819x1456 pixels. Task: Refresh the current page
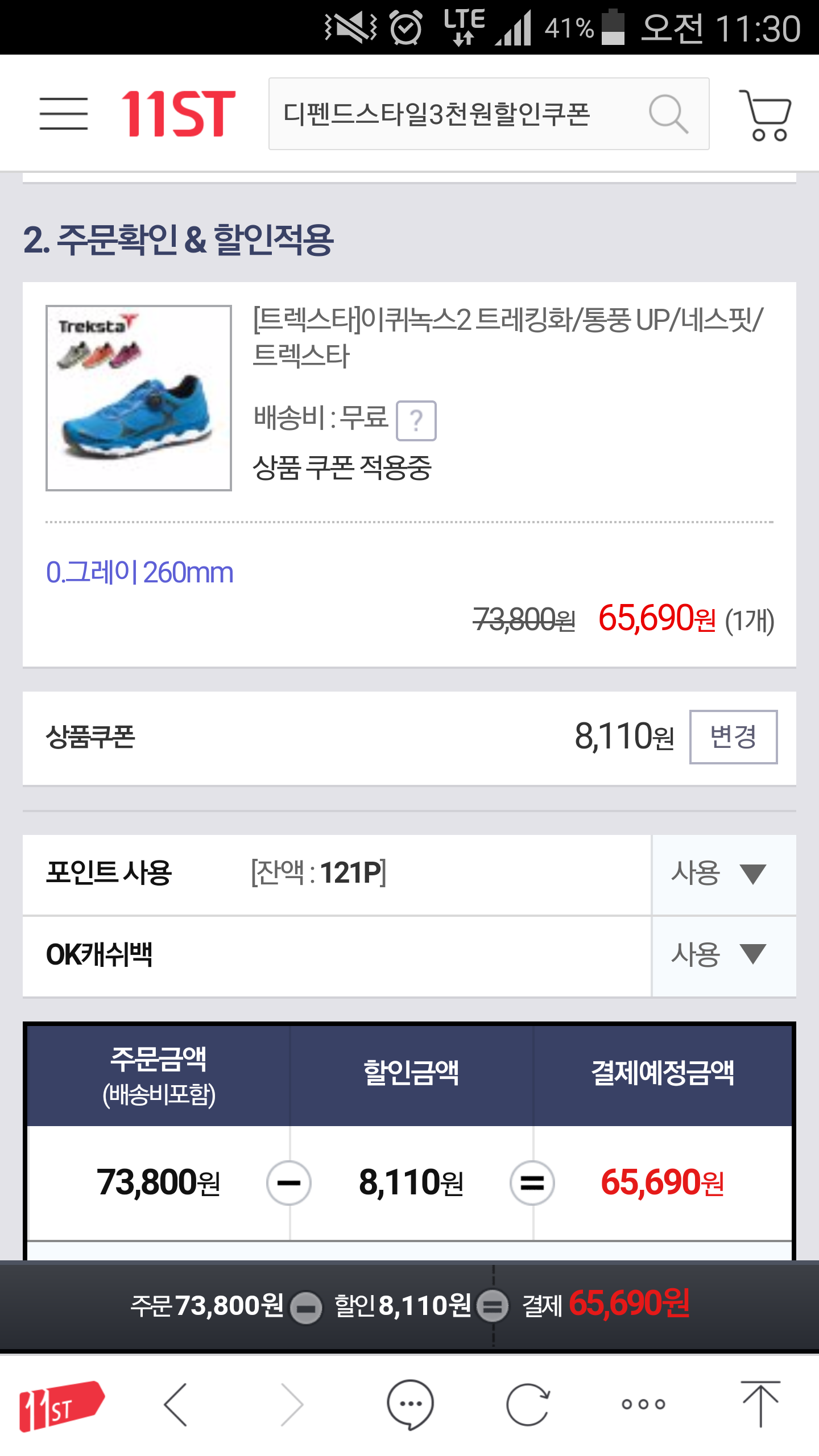[x=528, y=1405]
